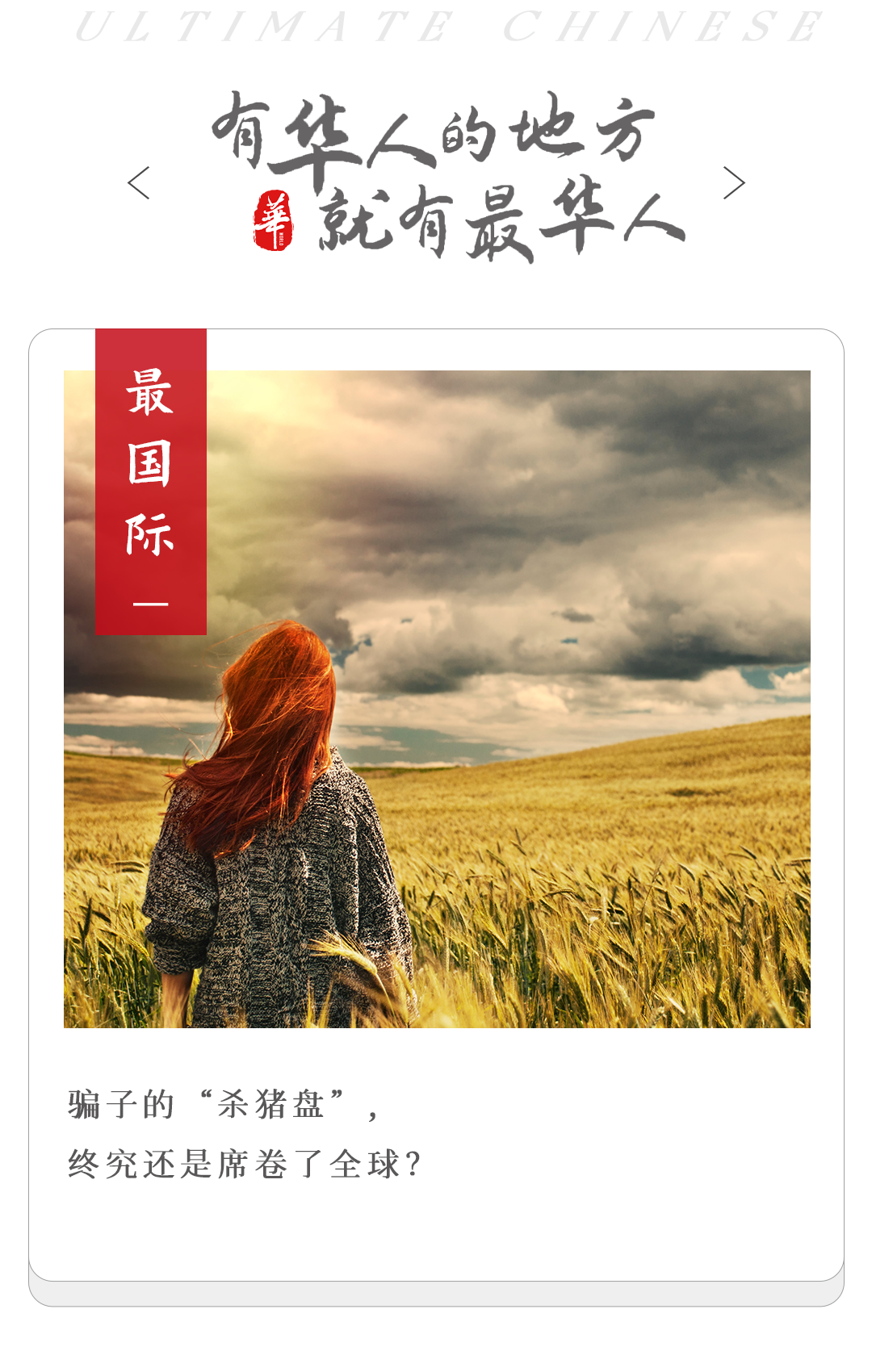
Task: Go to the previous slide arrow
Action: (139, 183)
